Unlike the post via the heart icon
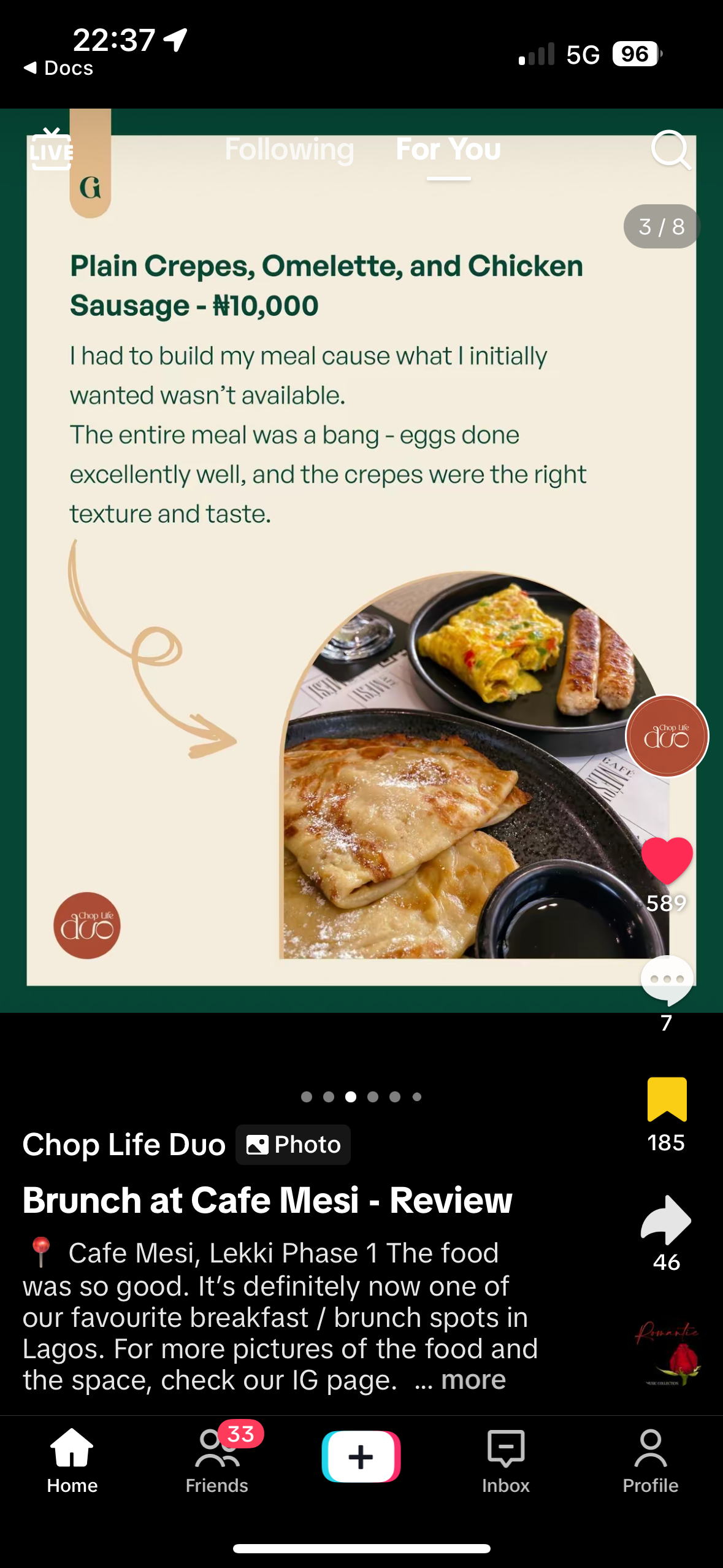The height and width of the screenshot is (1568, 723). (x=667, y=859)
